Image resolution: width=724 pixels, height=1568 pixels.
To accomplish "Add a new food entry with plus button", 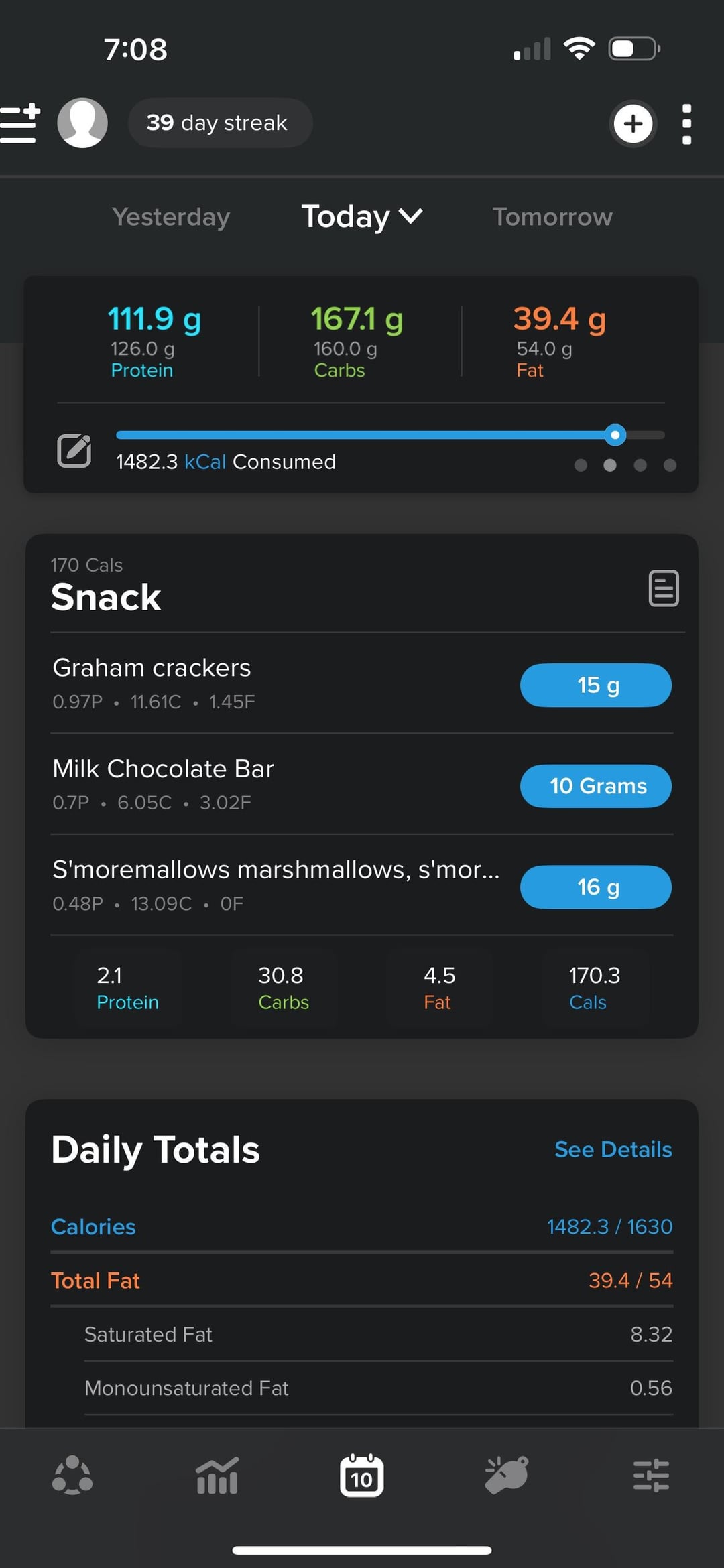I will click(x=632, y=123).
